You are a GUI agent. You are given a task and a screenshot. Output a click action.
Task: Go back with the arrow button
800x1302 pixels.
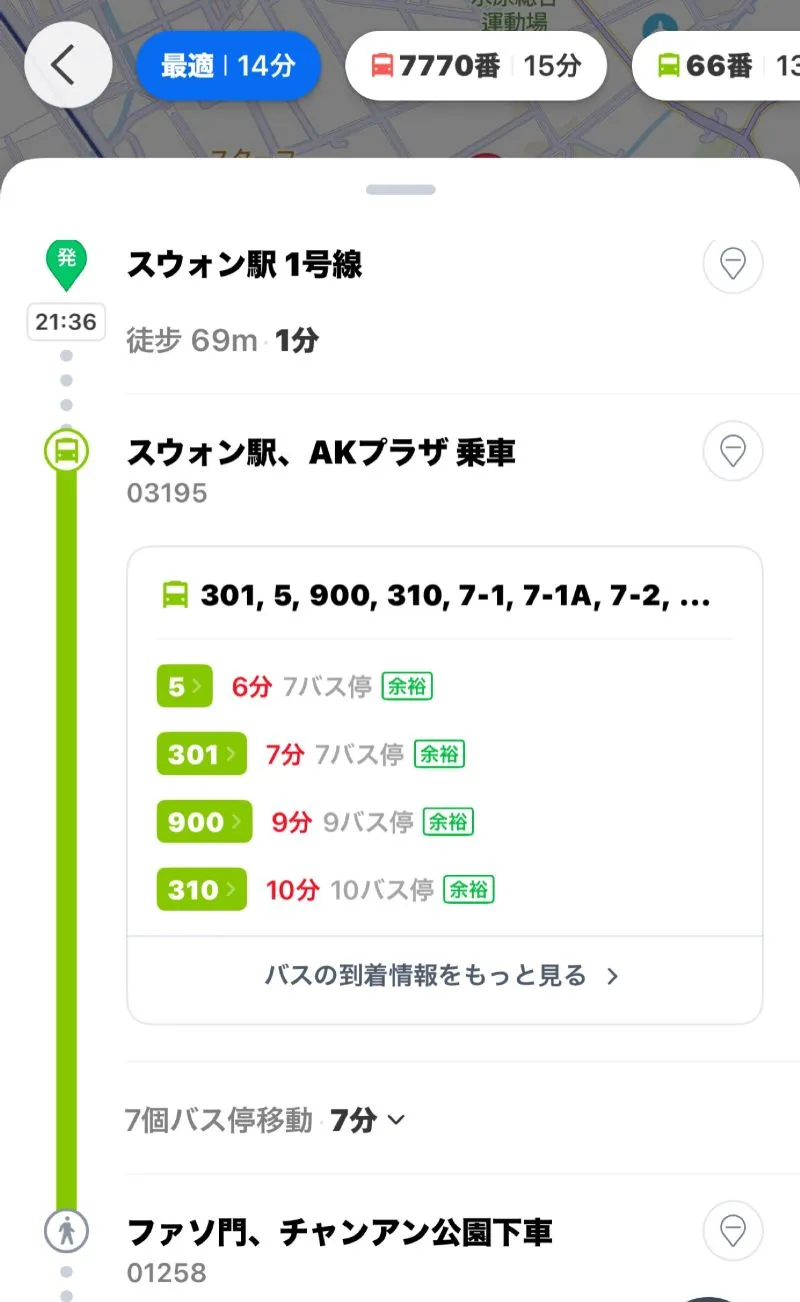tap(68, 65)
